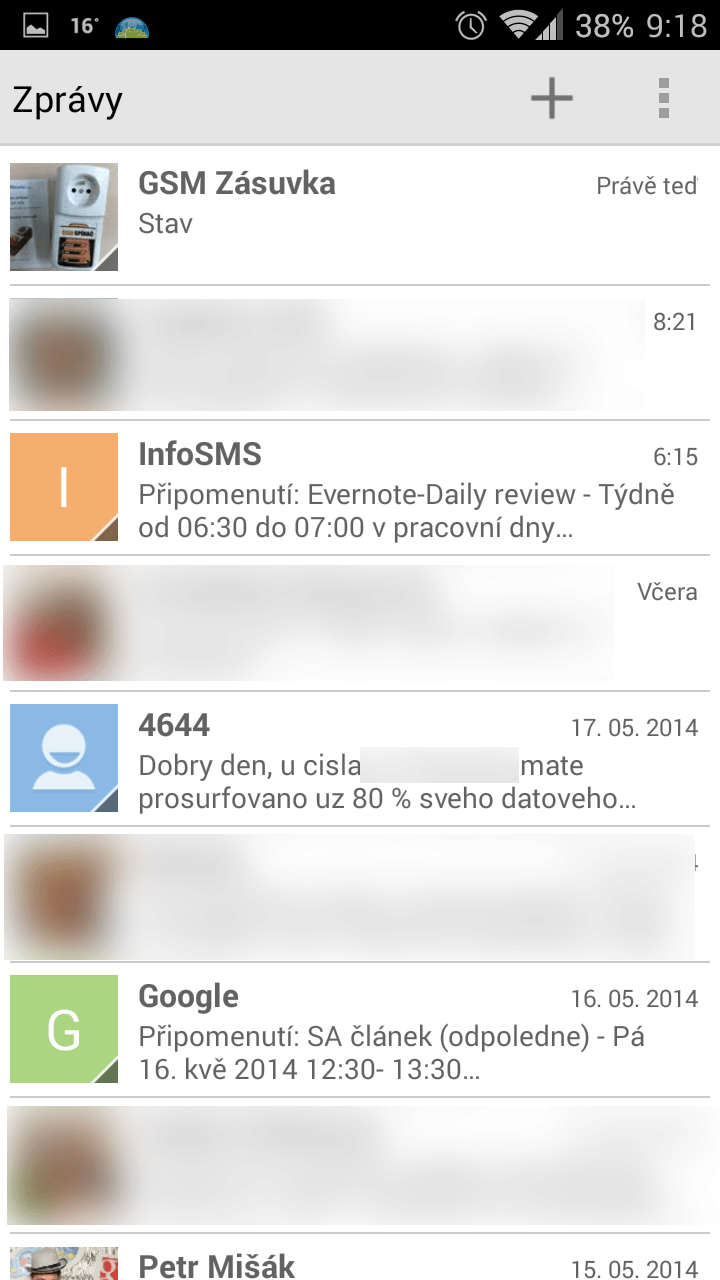Image resolution: width=720 pixels, height=1280 pixels.
Task: Open the Google reminder thread
Action: click(x=360, y=1030)
